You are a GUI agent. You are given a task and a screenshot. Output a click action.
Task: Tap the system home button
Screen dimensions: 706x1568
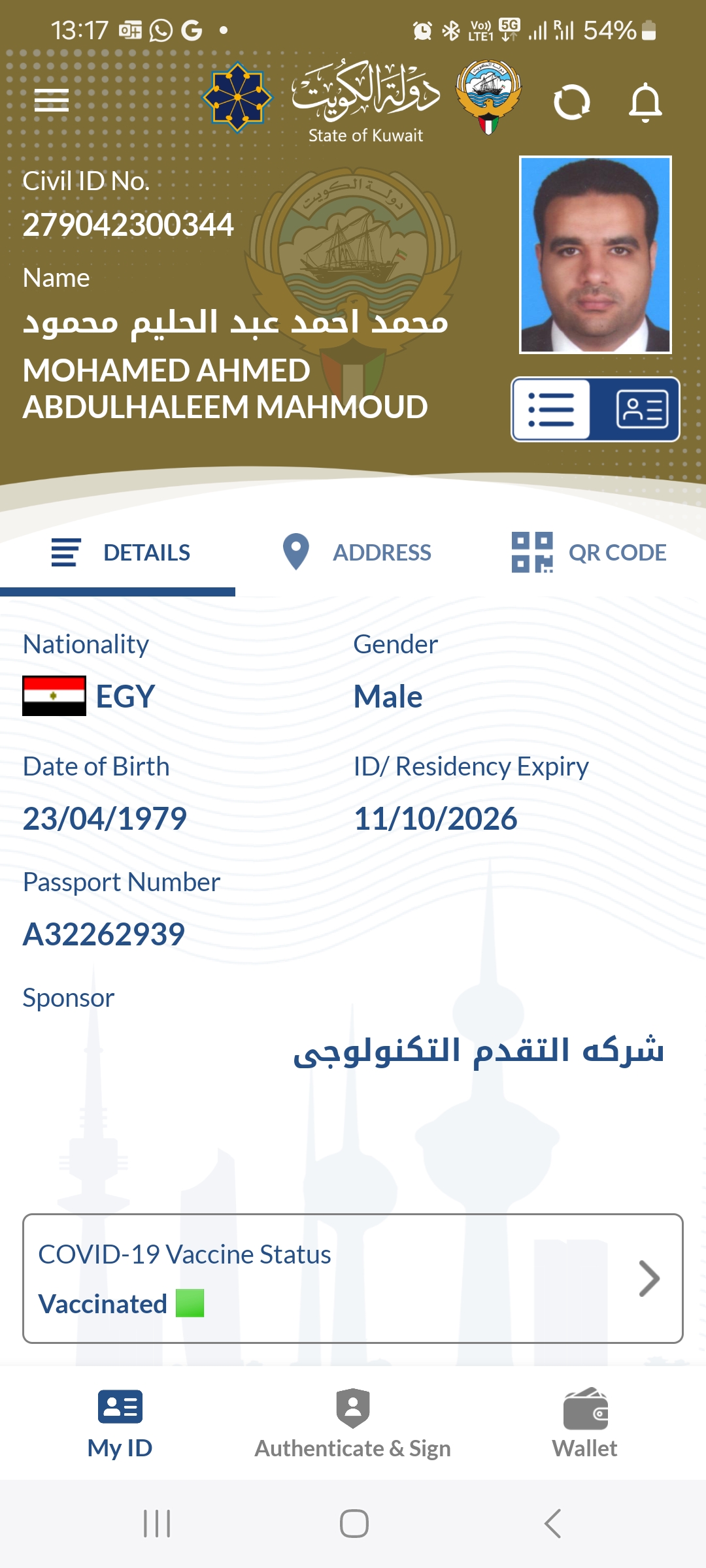click(354, 1524)
